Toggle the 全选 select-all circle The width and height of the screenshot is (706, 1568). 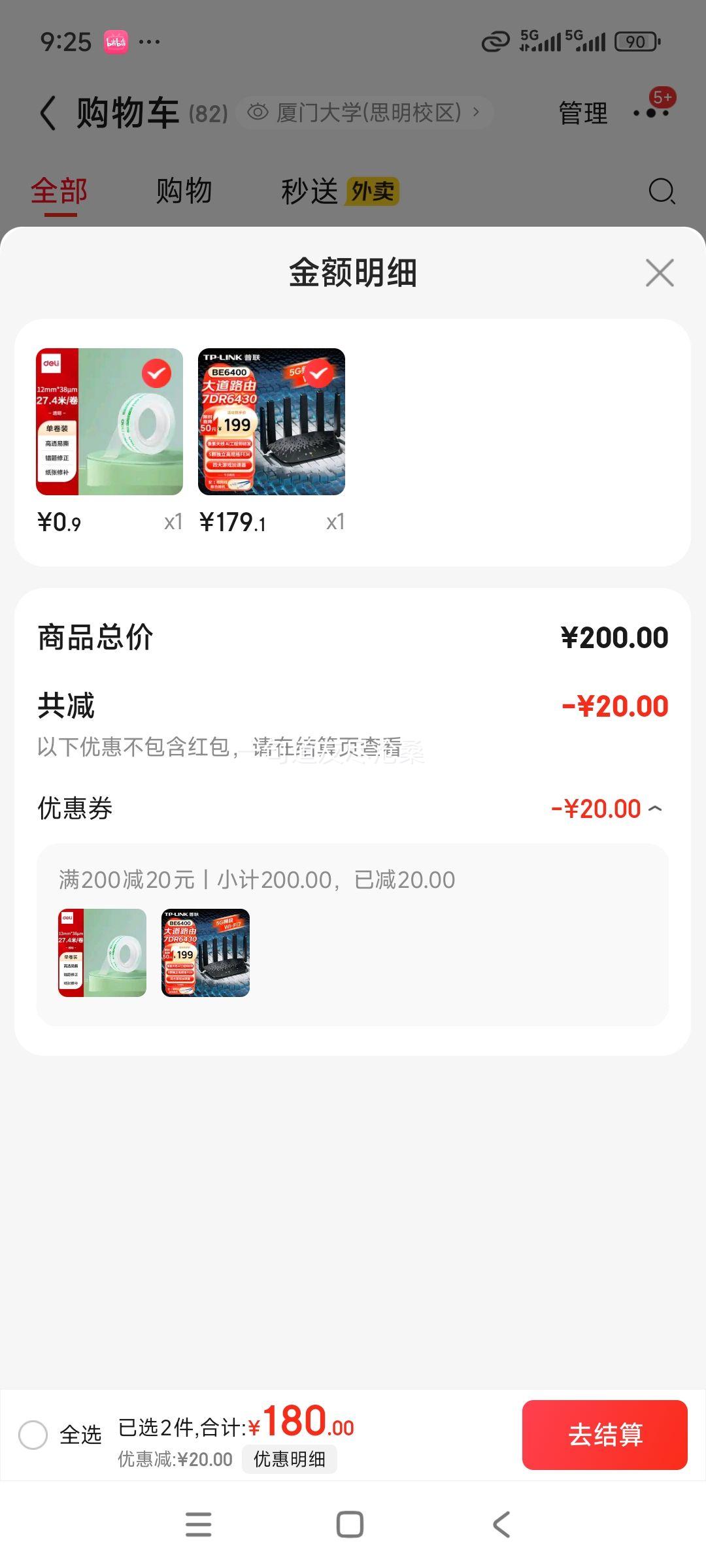tap(33, 1435)
